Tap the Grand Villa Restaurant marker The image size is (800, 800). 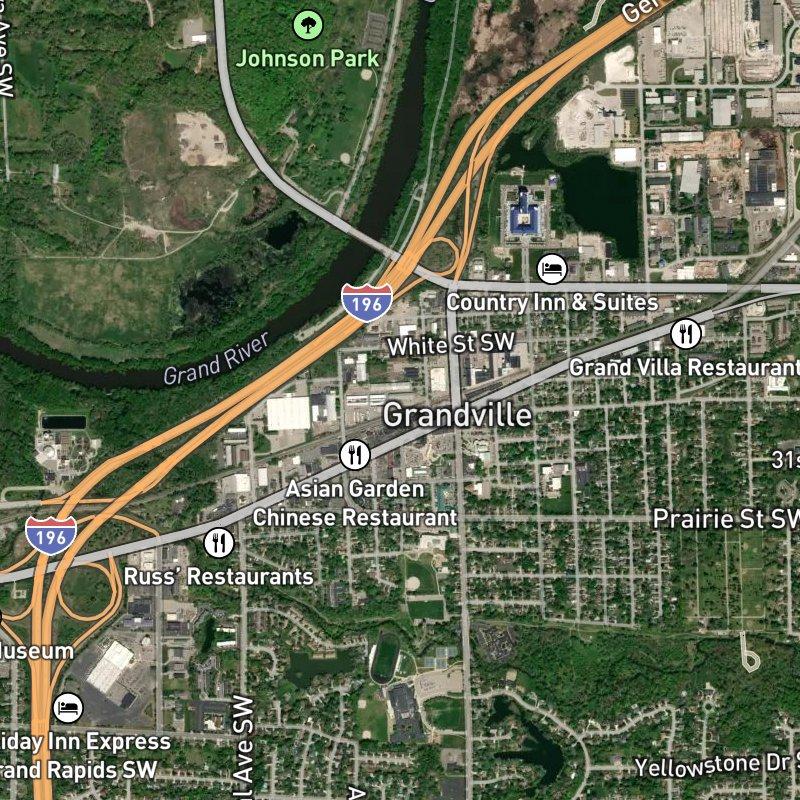(685, 332)
